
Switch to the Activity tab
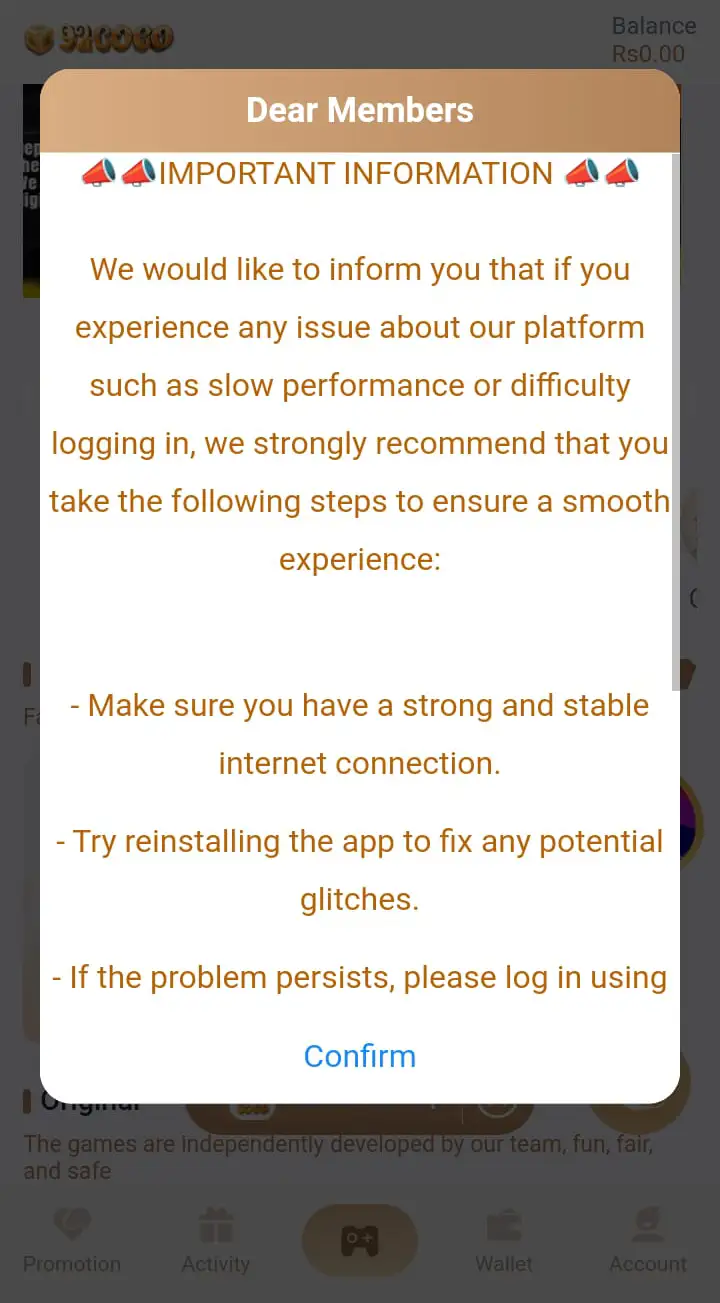[216, 1241]
